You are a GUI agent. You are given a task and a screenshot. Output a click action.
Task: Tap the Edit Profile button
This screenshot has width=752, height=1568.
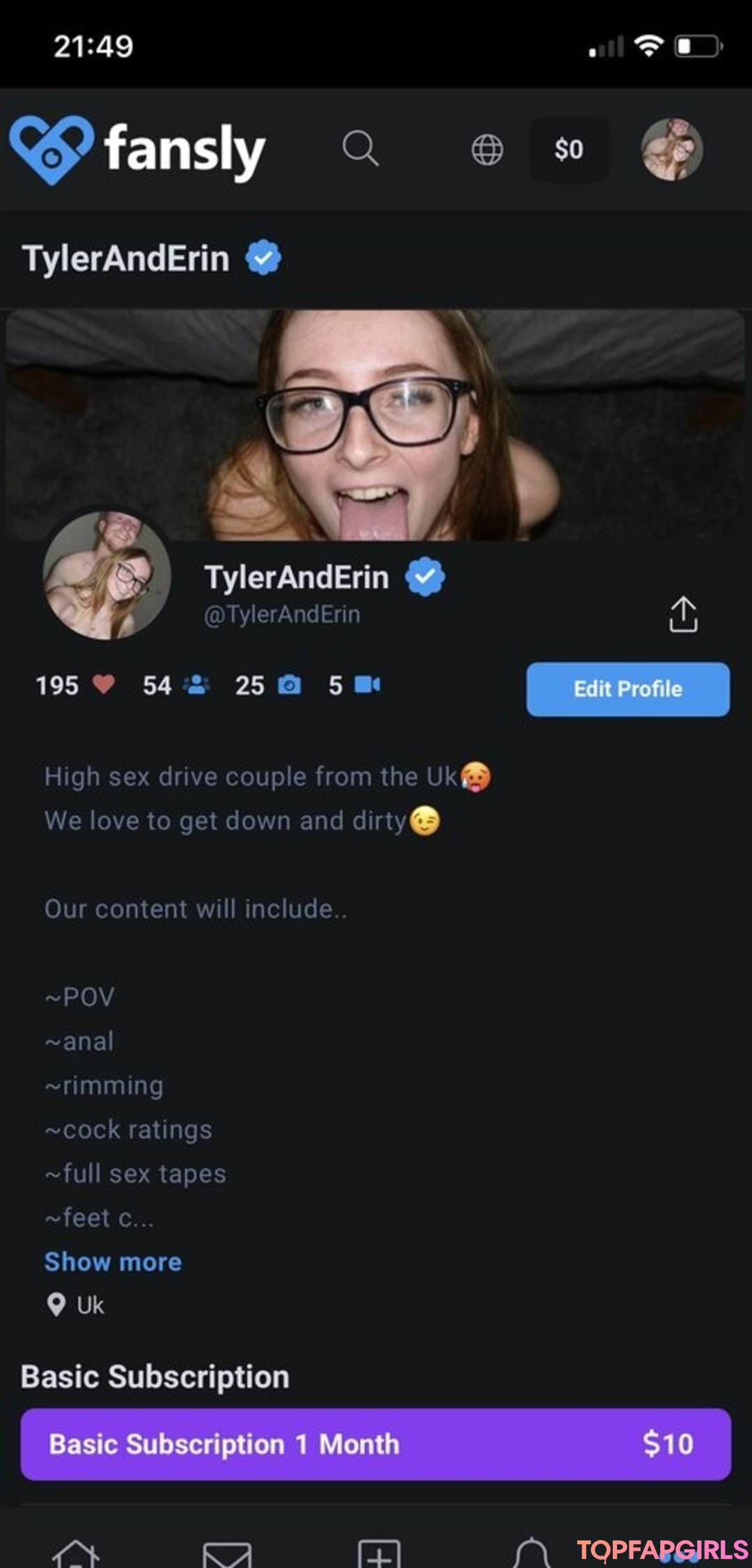pos(628,689)
